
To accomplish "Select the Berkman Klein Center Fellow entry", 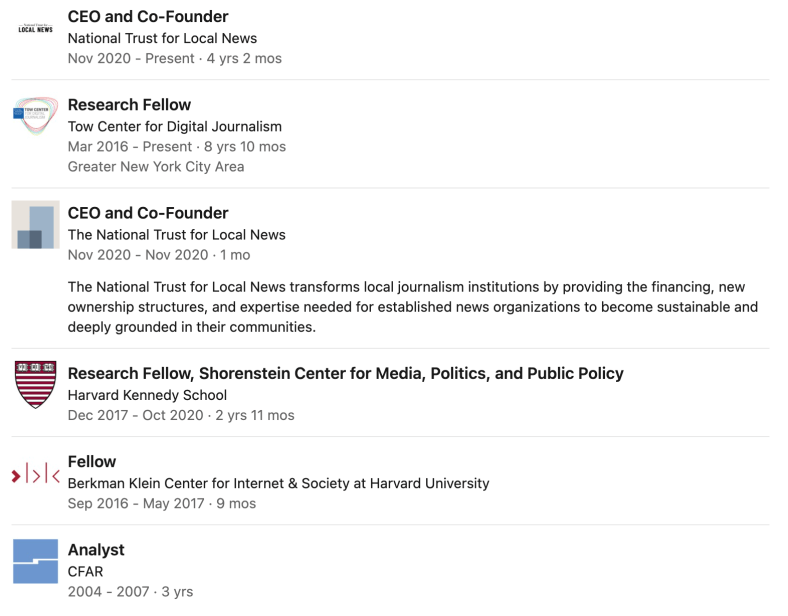I will coord(92,462).
